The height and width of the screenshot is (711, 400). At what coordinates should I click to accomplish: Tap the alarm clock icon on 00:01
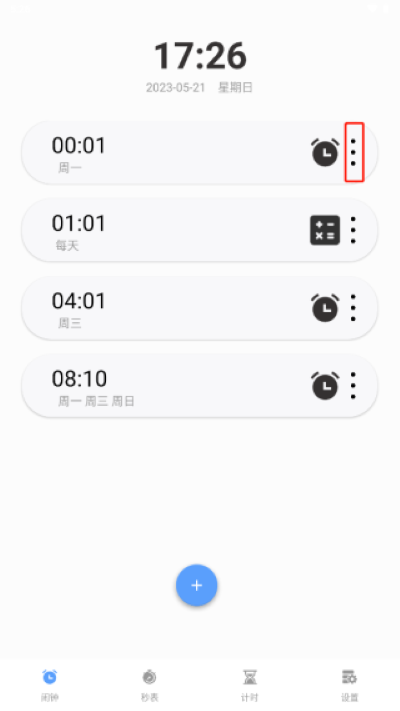click(x=325, y=152)
